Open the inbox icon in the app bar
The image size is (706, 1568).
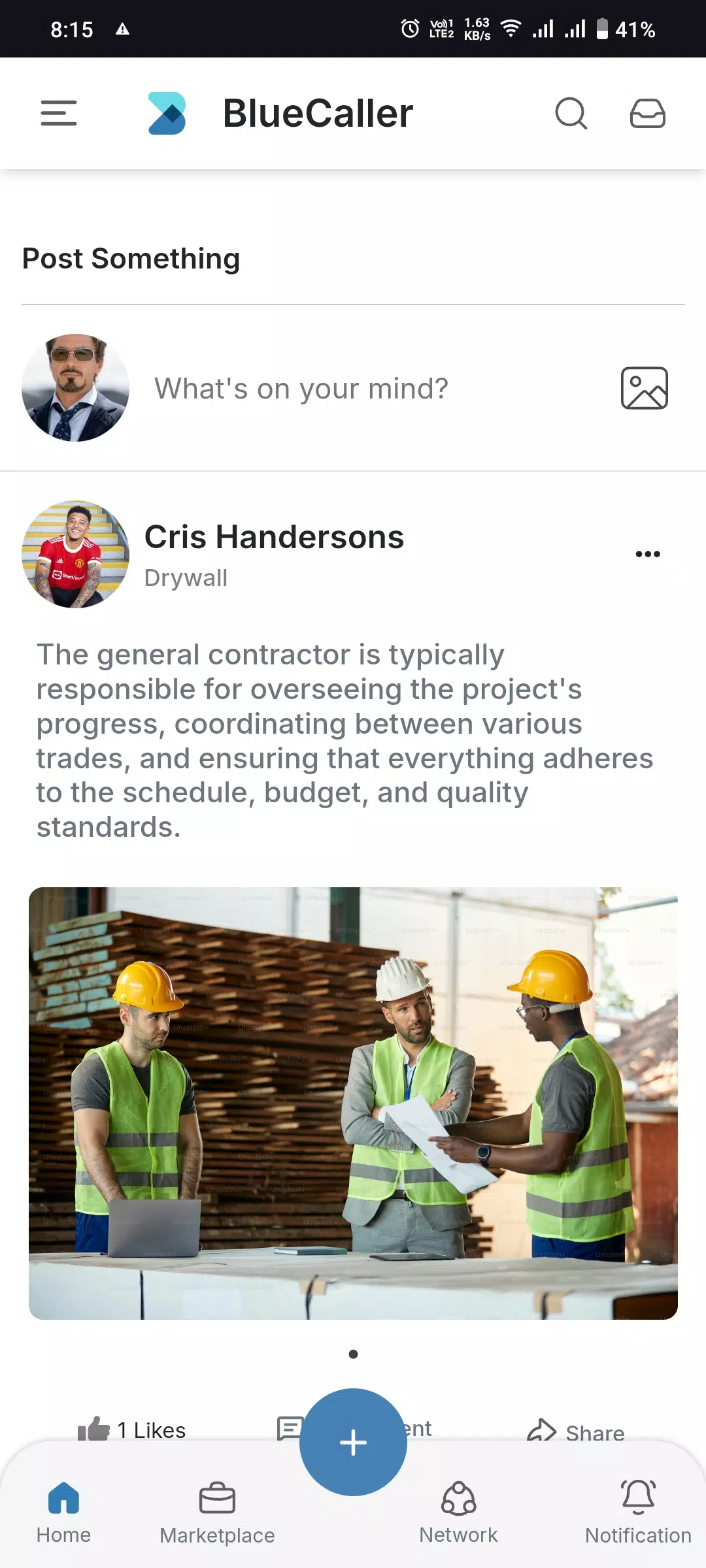pos(647,113)
